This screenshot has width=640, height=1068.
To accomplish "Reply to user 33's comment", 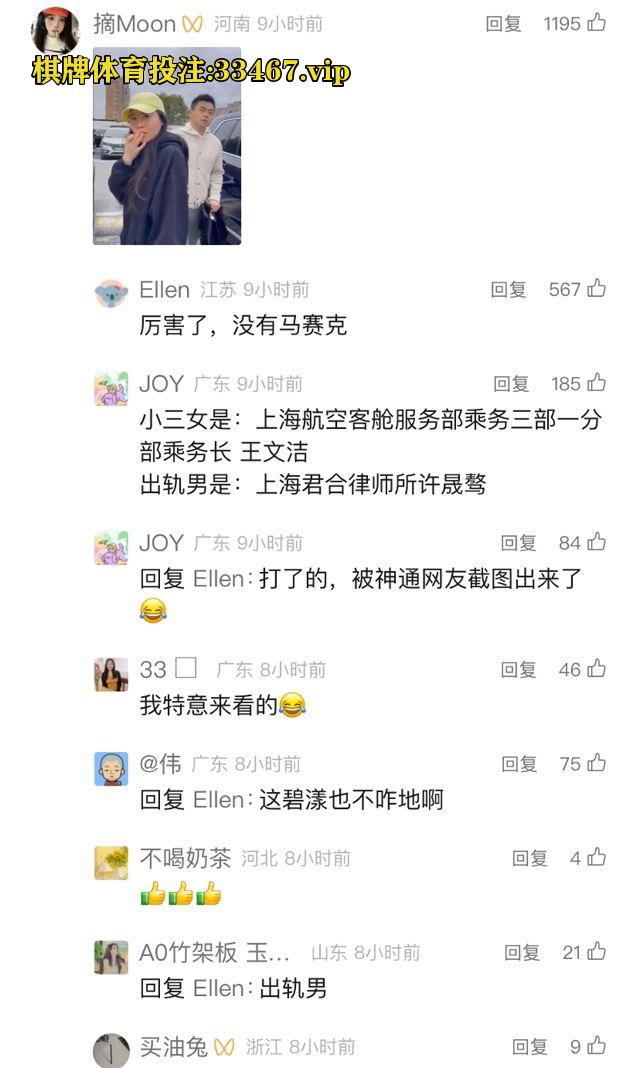I will [x=518, y=670].
